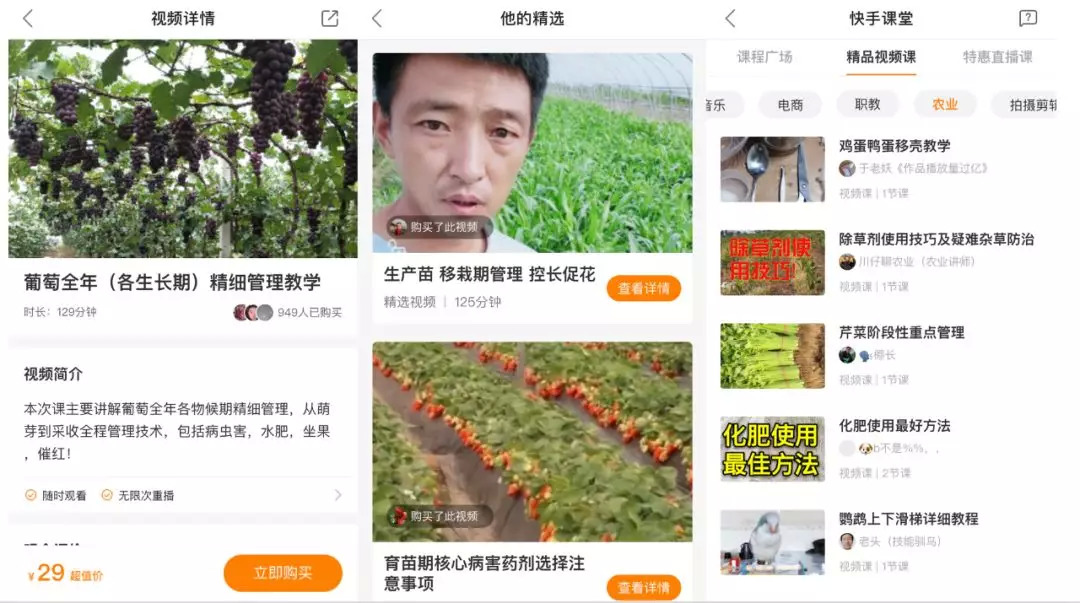Open the 鹦鹉上下滑梯详细教程 course
This screenshot has height=603, width=1080.
click(908, 518)
